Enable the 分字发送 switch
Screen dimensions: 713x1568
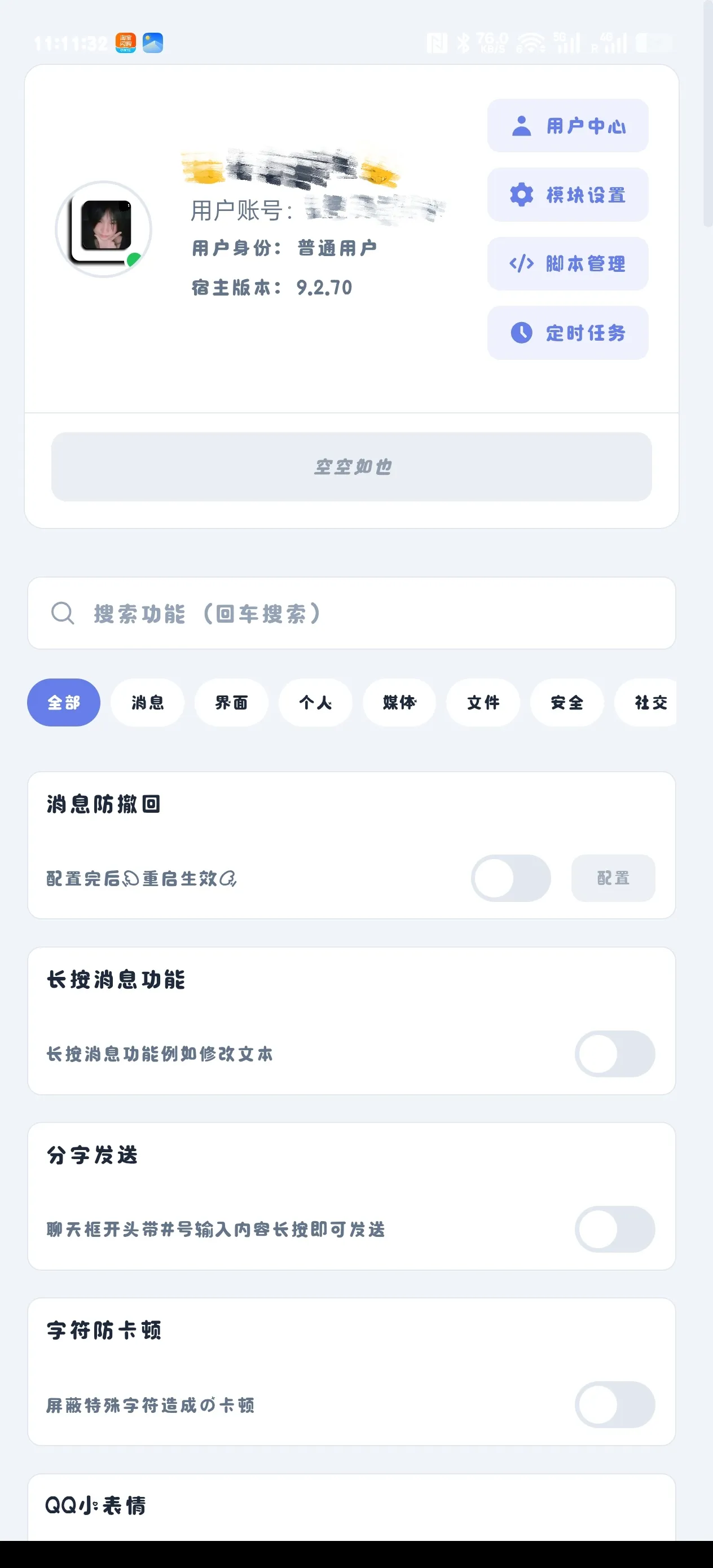click(616, 1230)
